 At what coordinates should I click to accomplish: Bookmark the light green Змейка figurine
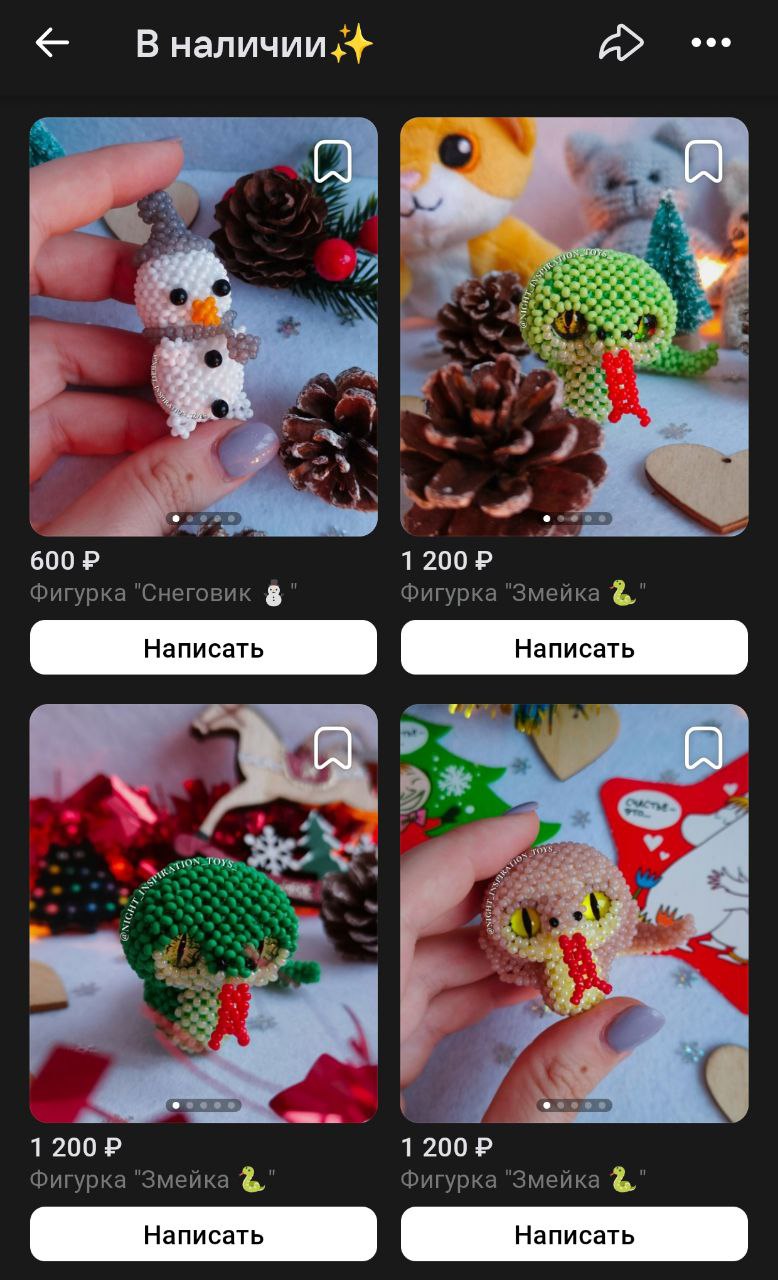703,161
